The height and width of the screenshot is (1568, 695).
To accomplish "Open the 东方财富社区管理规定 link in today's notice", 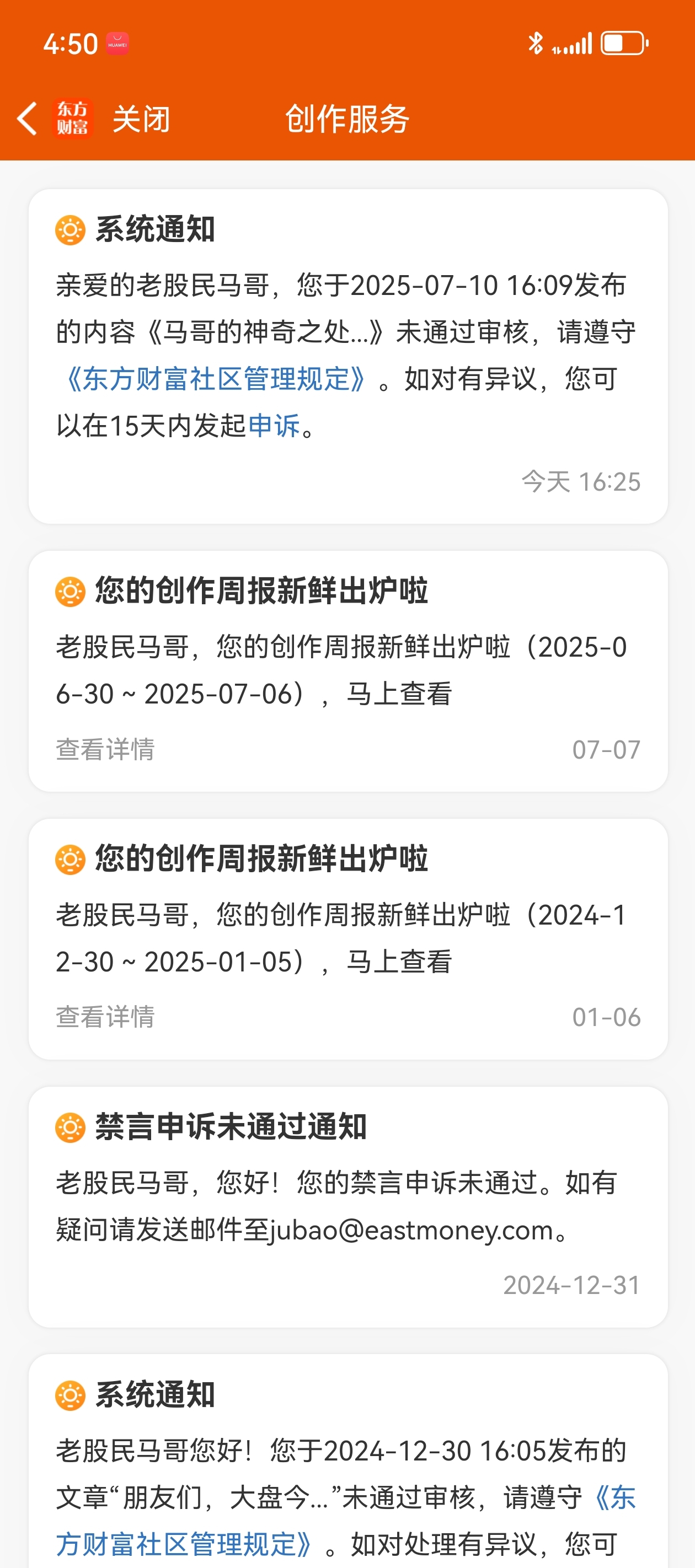I will tap(216, 379).
